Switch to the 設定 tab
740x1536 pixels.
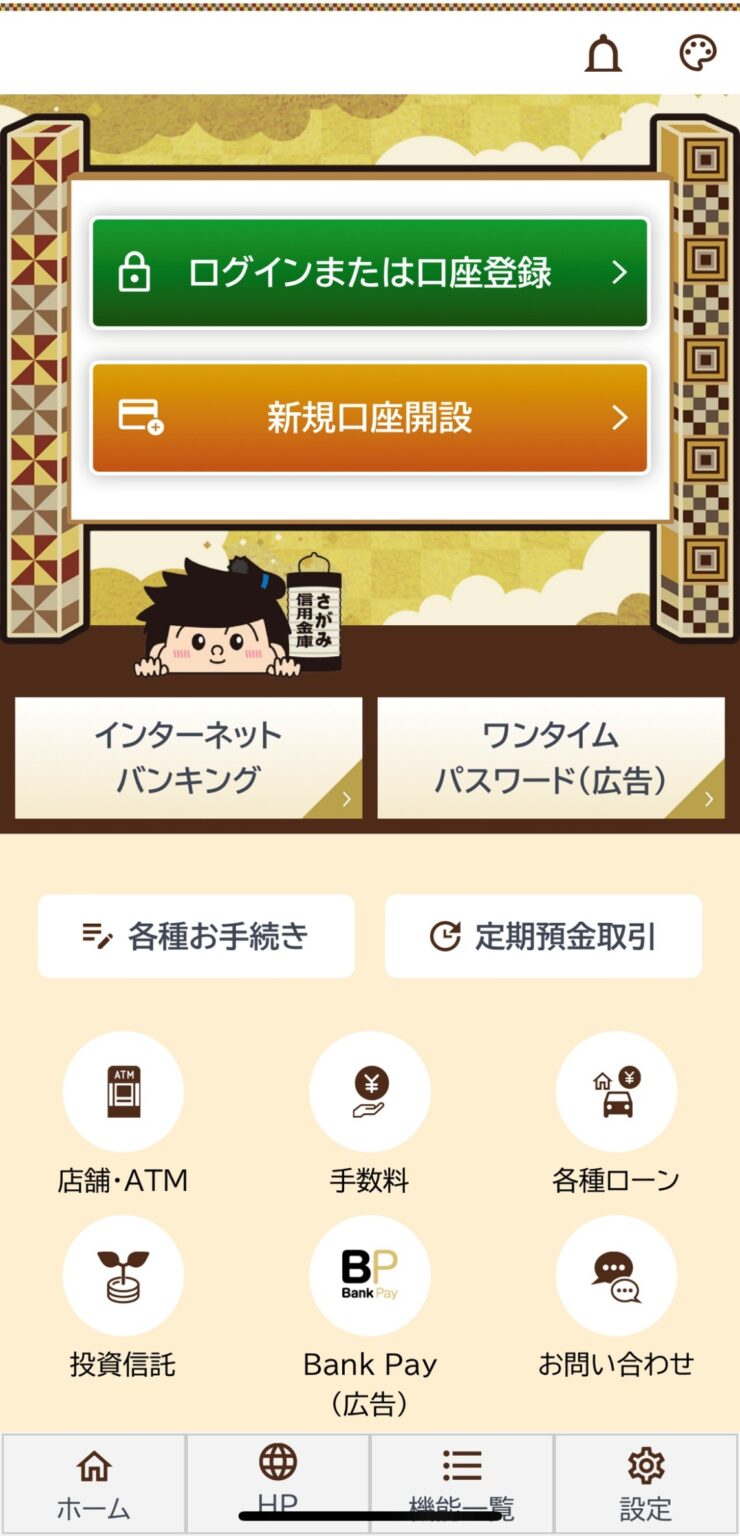pos(646,1483)
